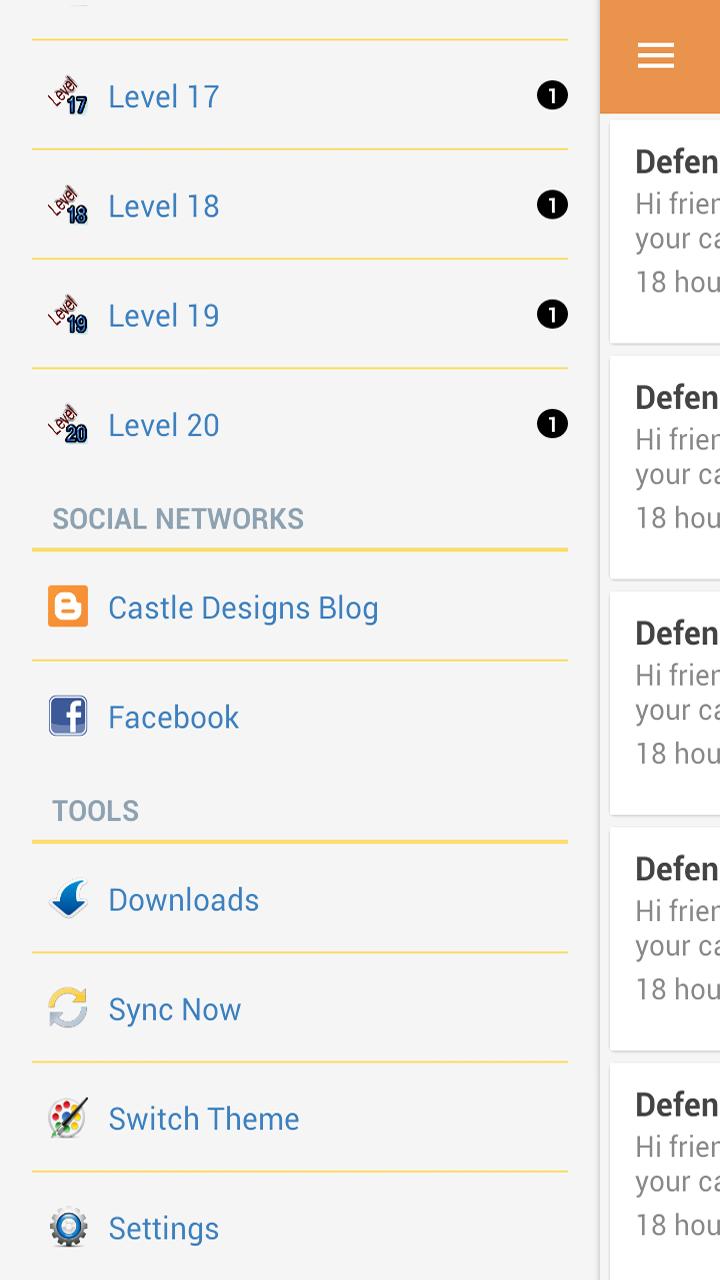Switch the app theme via Switch Theme
720x1280 pixels.
(204, 1118)
